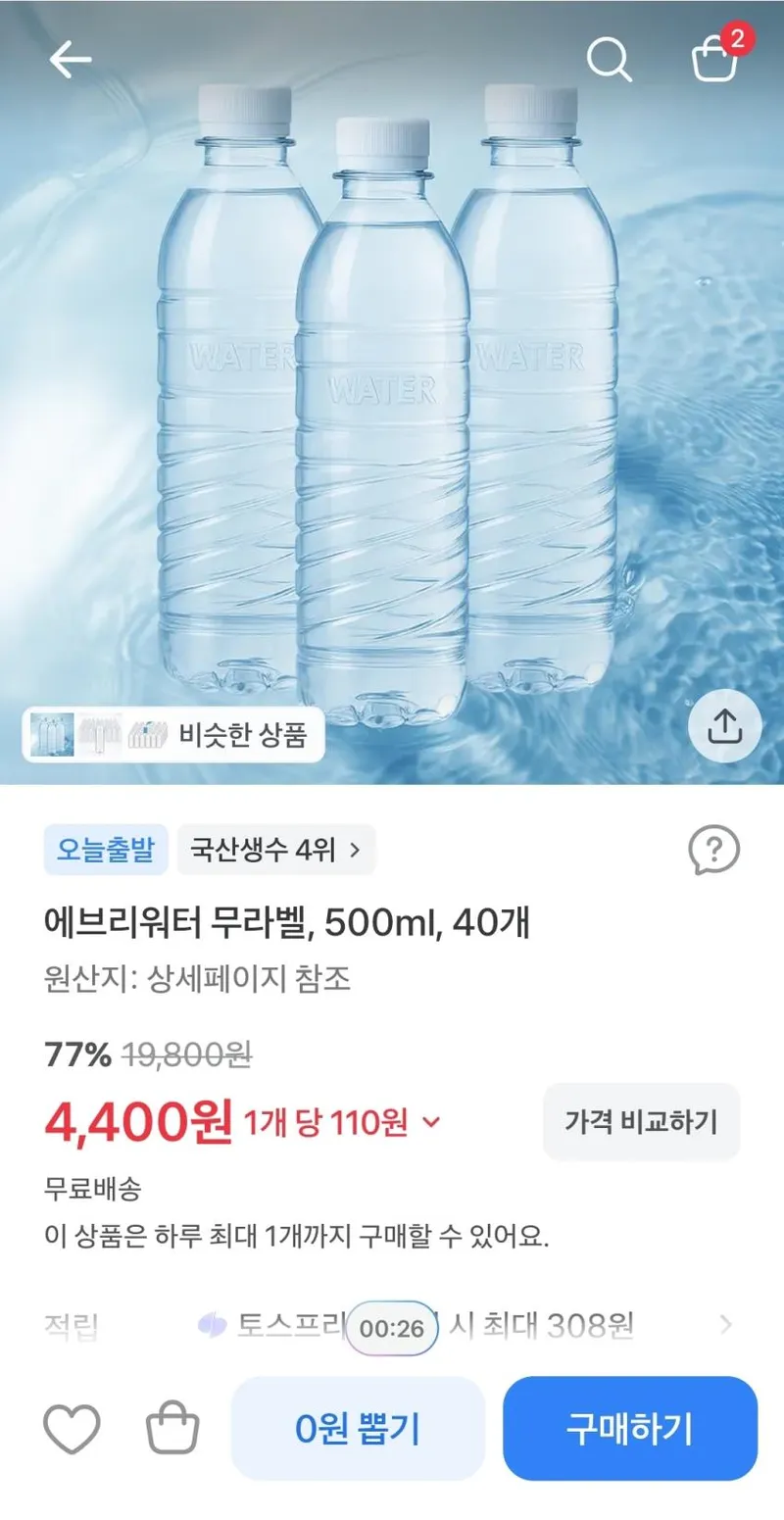View 비슷한 상품 similar products
The height and width of the screenshot is (1520, 784).
174,734
